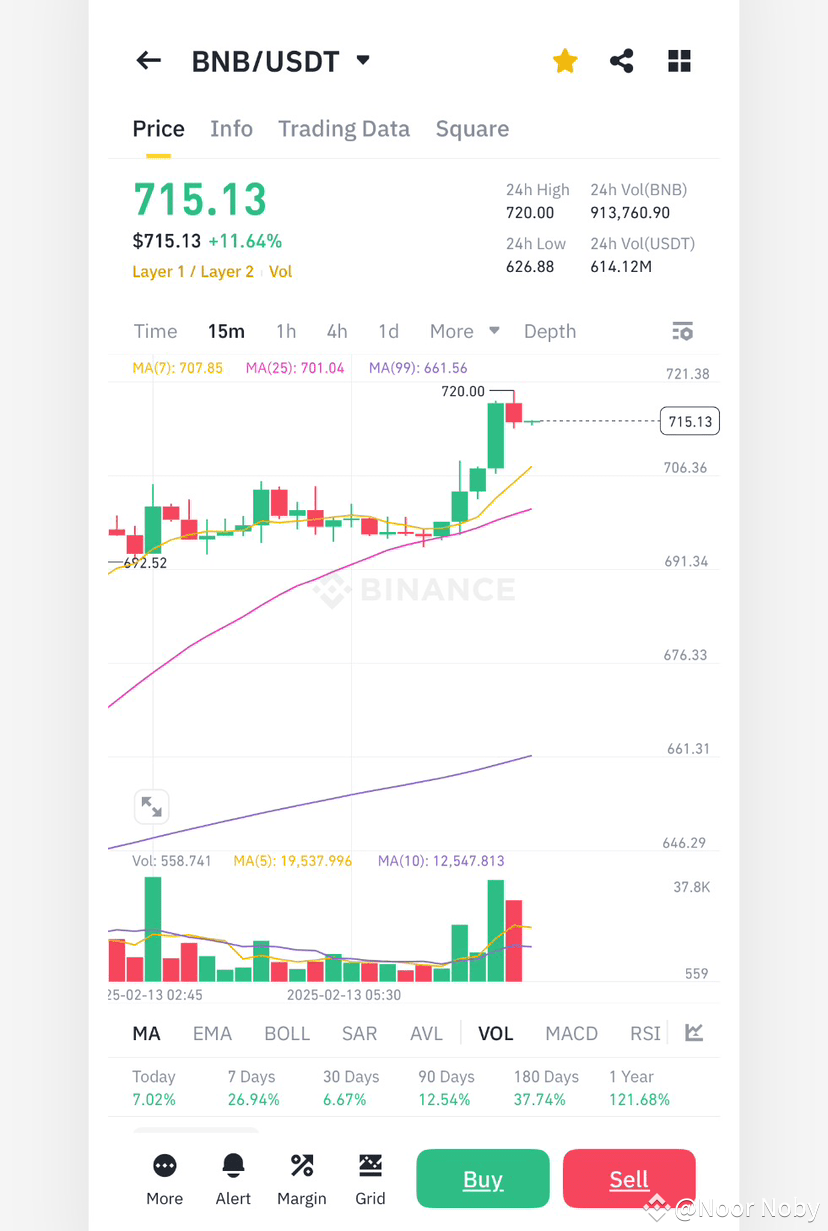Tap the 715.13 price tag on chart

(x=689, y=421)
